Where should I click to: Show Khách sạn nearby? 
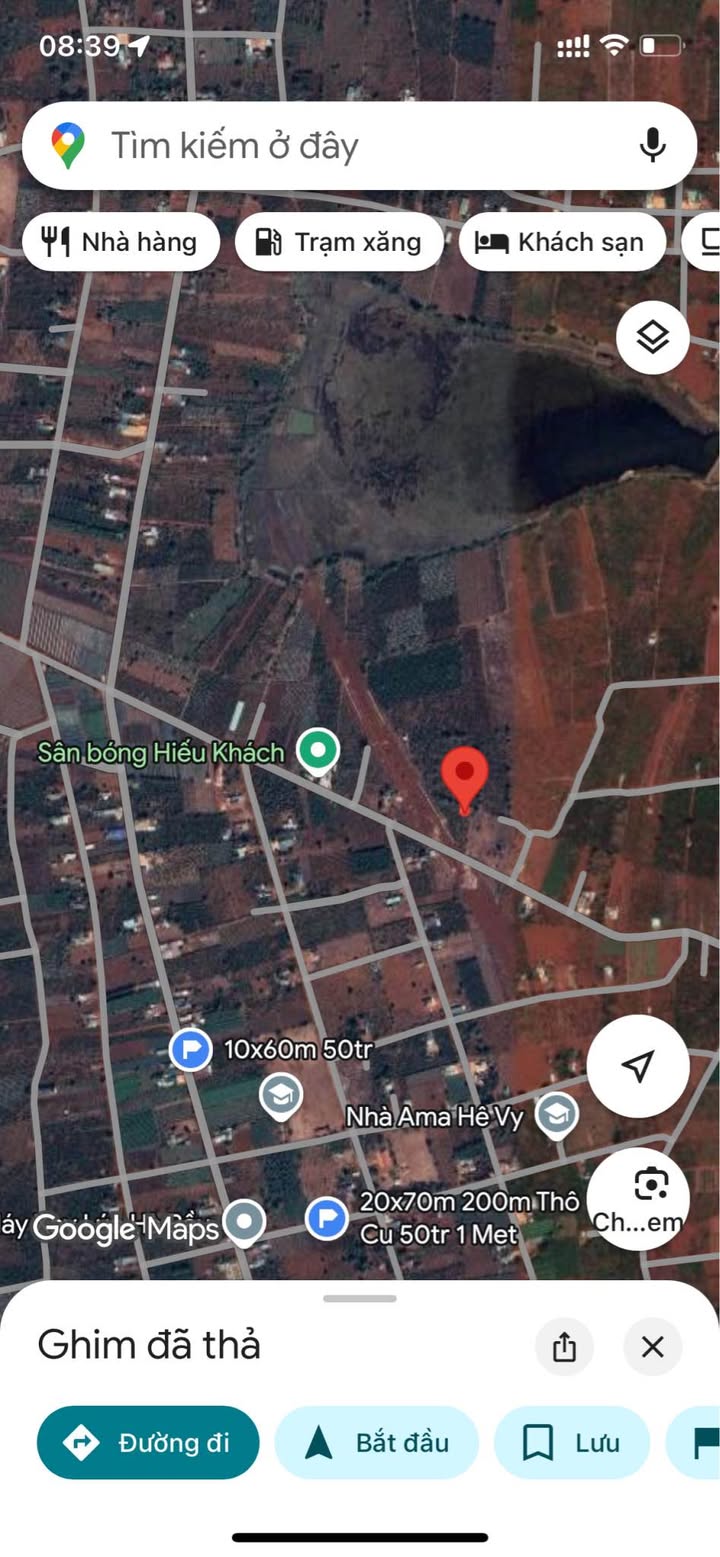562,242
